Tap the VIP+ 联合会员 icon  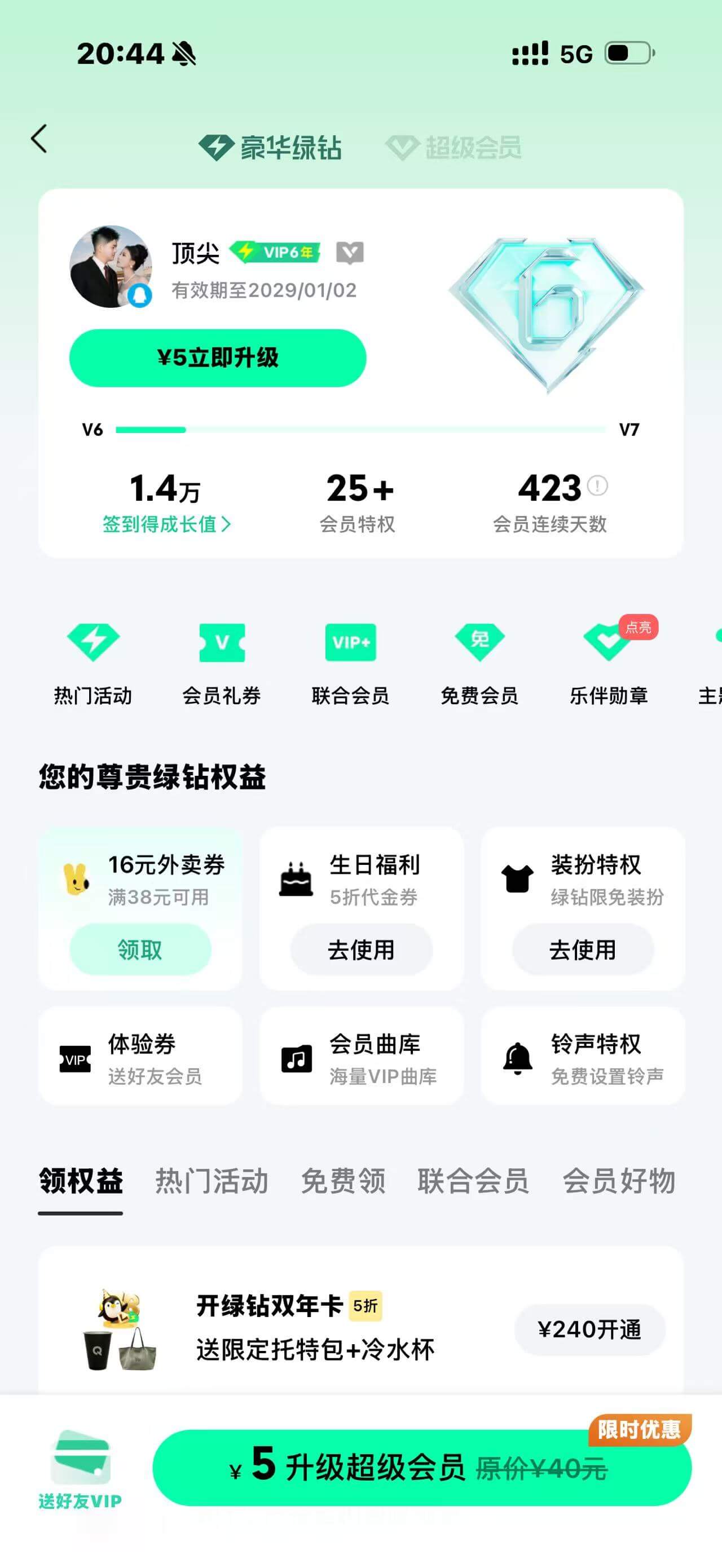[x=351, y=642]
